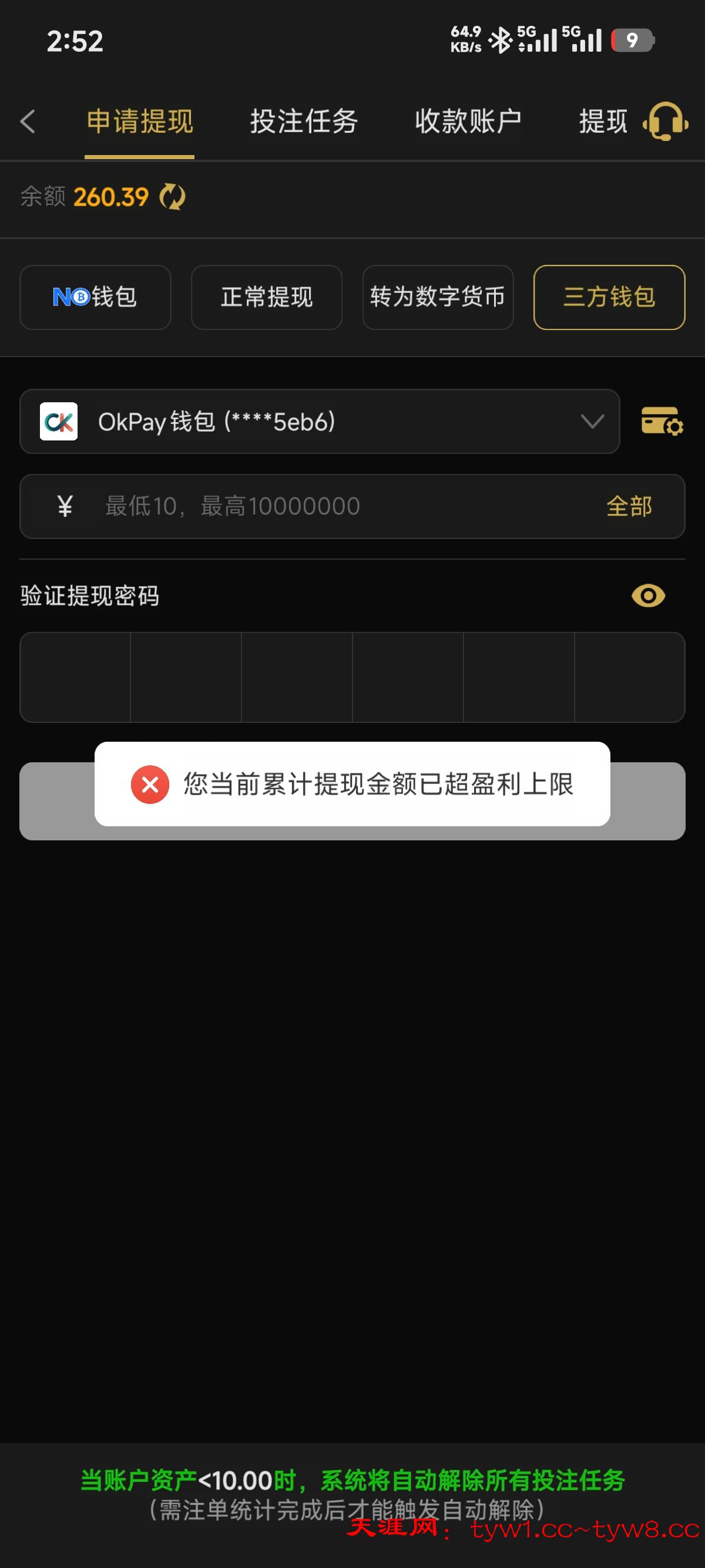Switch to the 投注任务 tab

[x=303, y=121]
